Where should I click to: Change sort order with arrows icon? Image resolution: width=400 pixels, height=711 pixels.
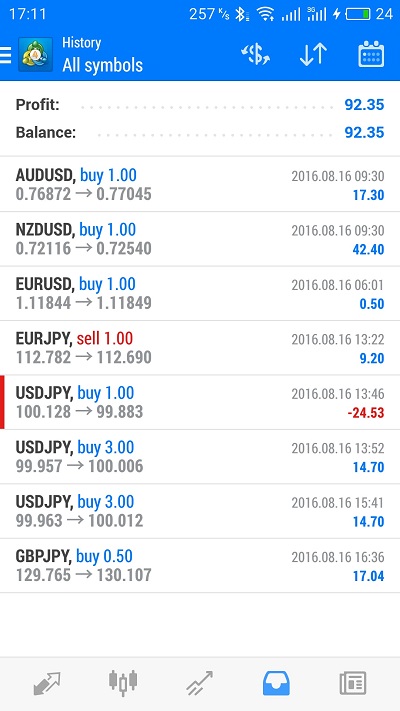[313, 55]
